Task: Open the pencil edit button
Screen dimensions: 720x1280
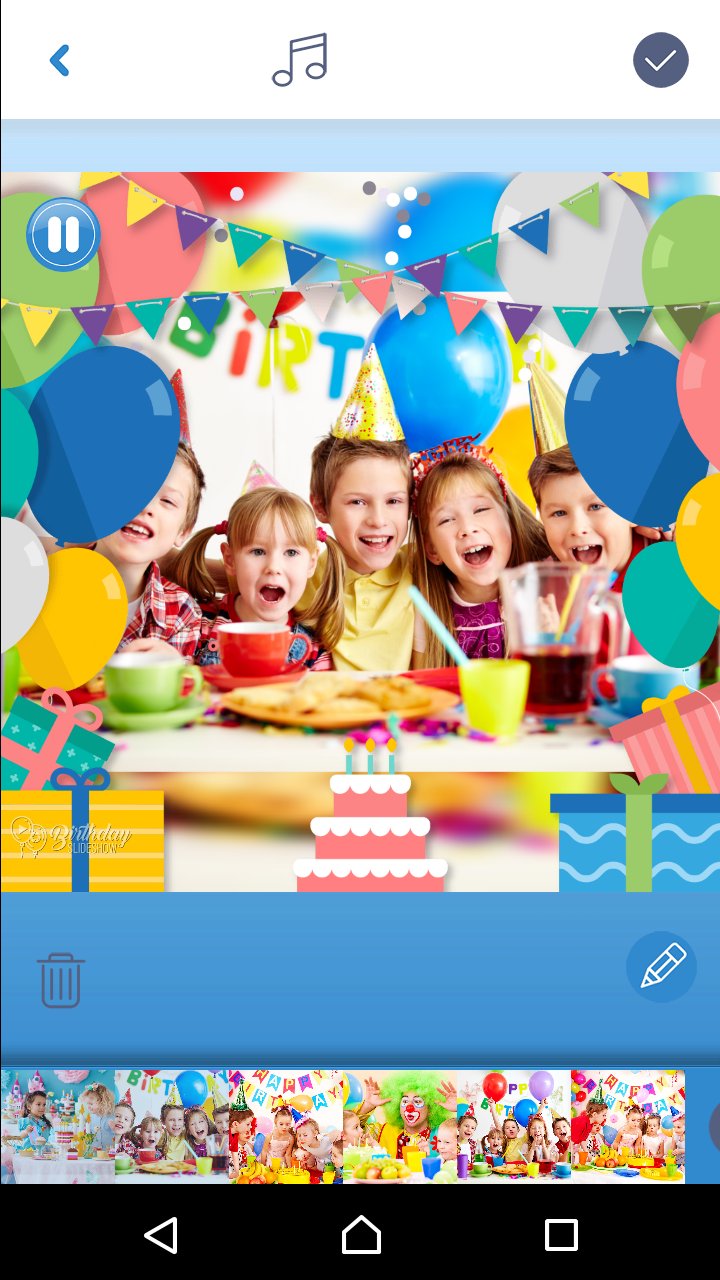Action: point(661,967)
